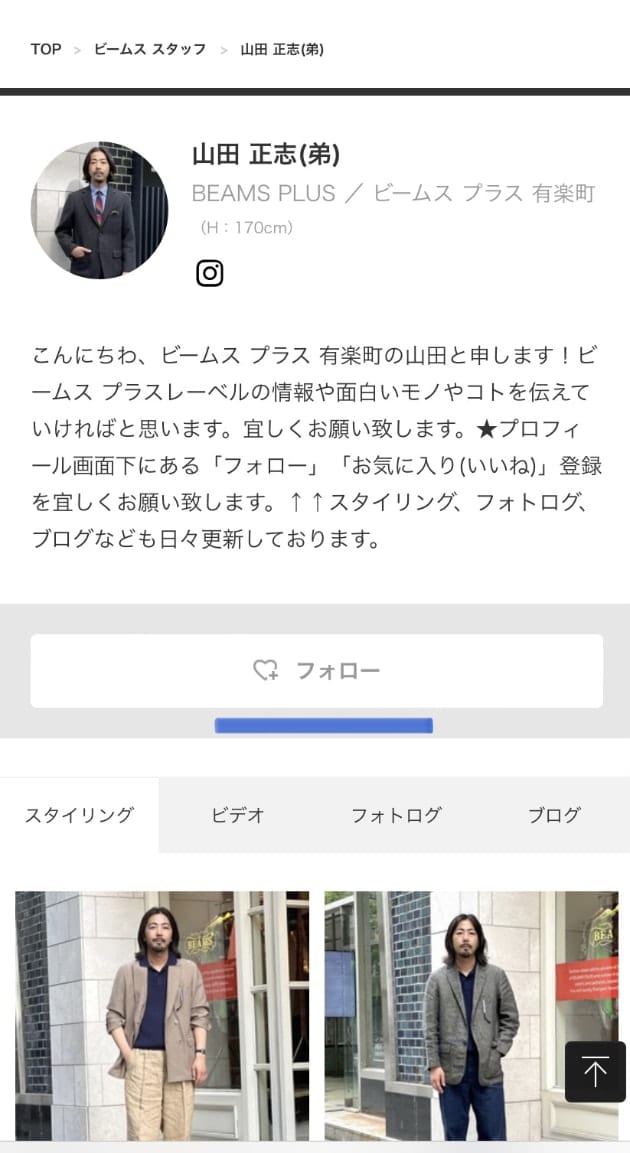This screenshot has height=1153, width=630.
Task: Open ビームス スタッフ breadcrumb link
Action: point(150,49)
